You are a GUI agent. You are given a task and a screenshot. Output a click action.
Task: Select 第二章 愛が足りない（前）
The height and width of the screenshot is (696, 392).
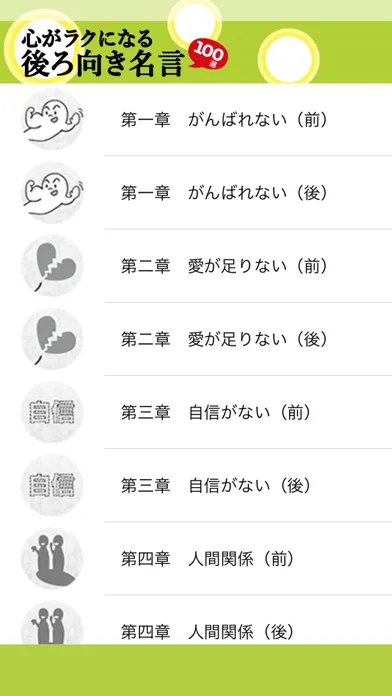tap(196, 266)
